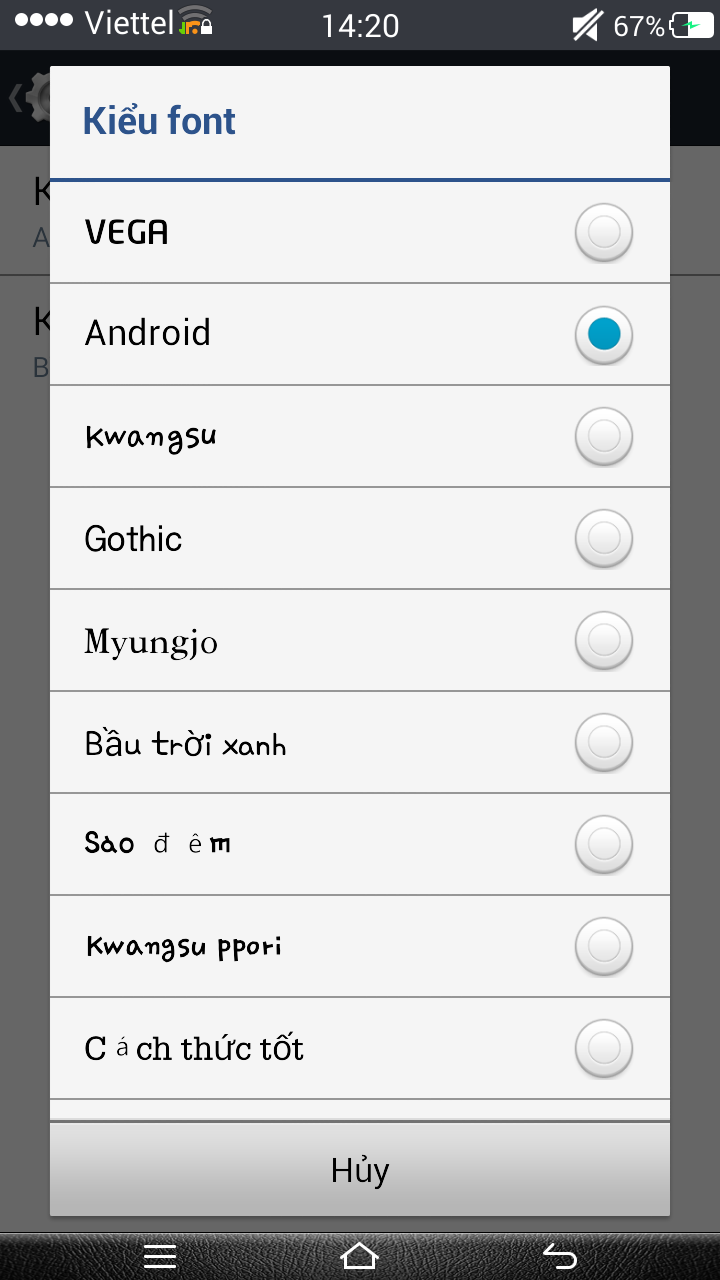
Task: Choose the Myungjo font
Action: coord(360,640)
